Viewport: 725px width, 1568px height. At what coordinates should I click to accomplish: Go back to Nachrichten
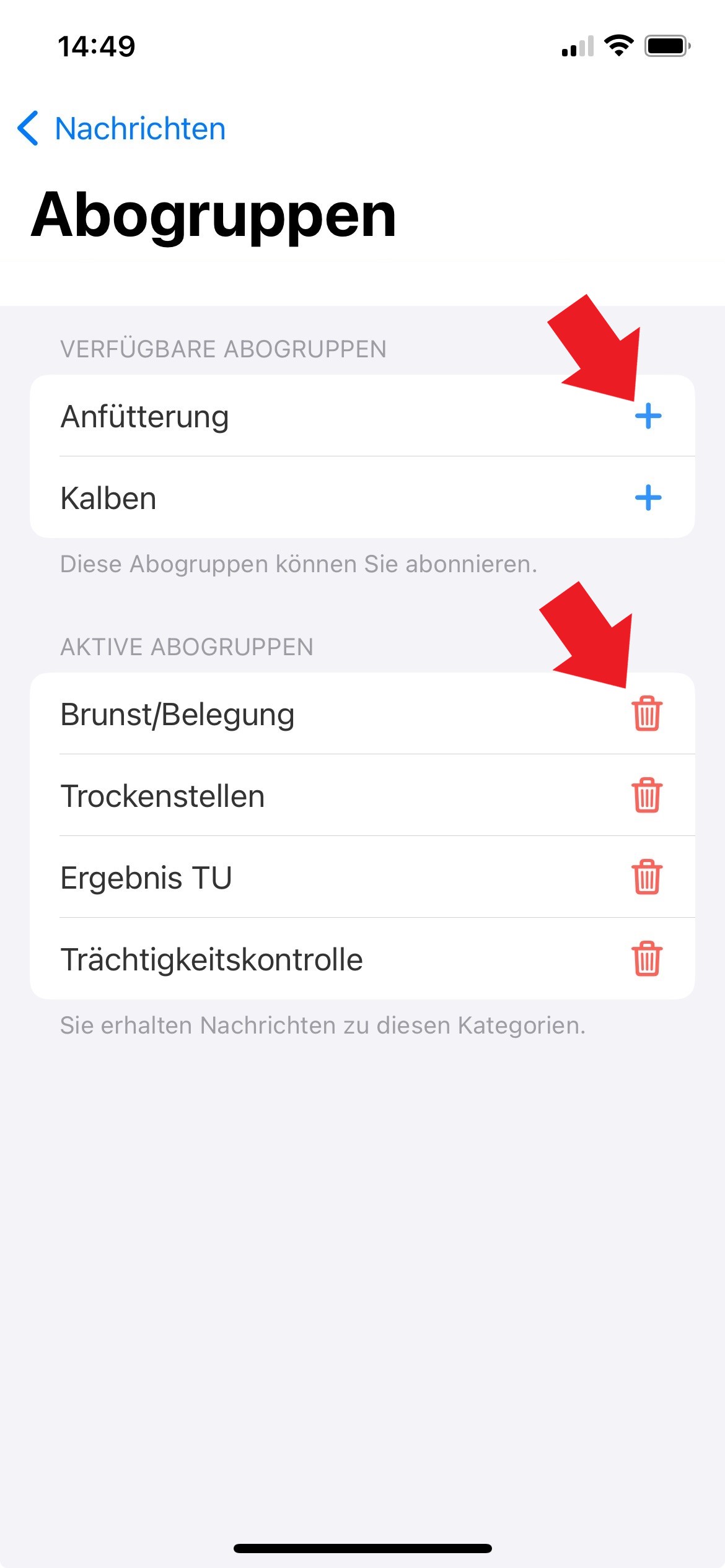(121, 129)
